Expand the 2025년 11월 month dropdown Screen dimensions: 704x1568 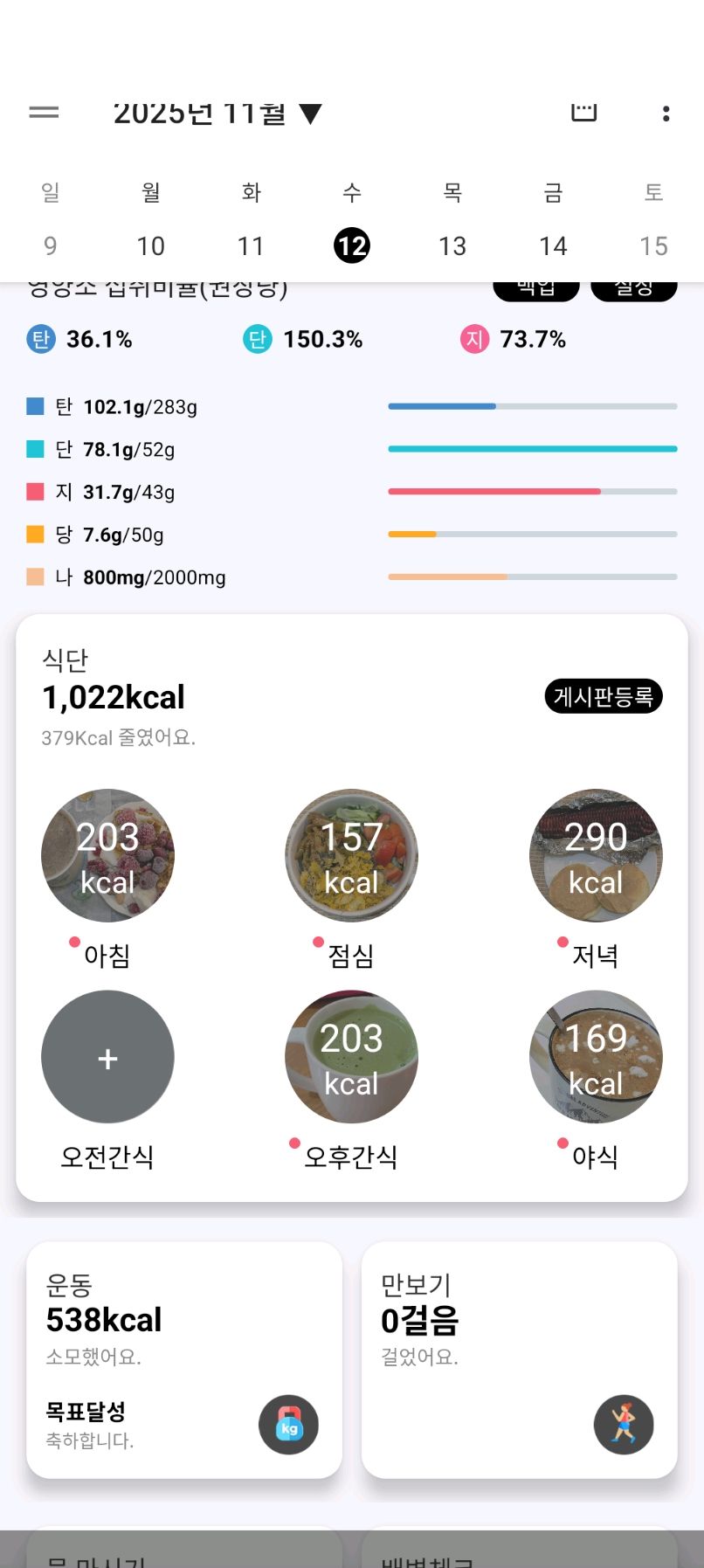[x=217, y=114]
